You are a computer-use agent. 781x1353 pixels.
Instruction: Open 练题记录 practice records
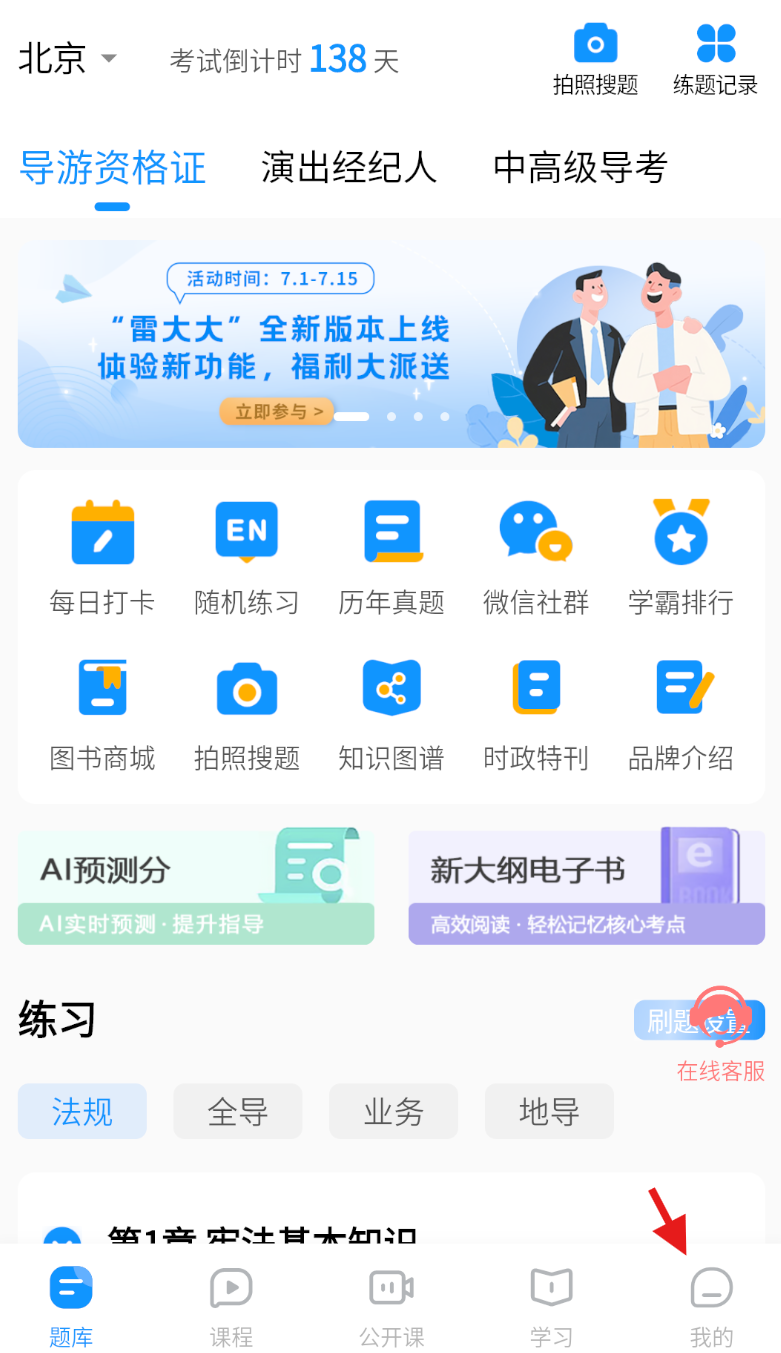click(715, 58)
